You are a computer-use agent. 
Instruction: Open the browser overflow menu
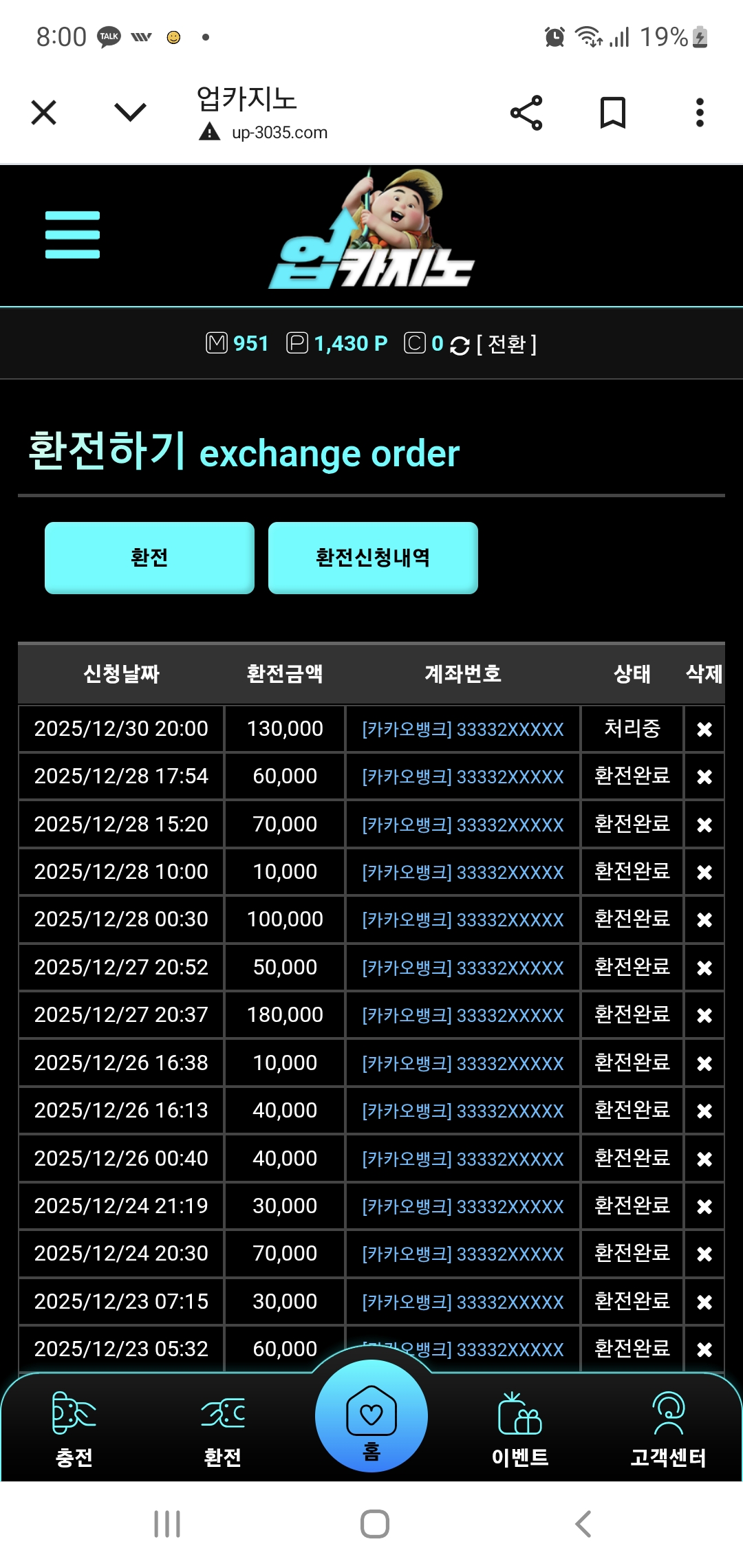pos(700,113)
